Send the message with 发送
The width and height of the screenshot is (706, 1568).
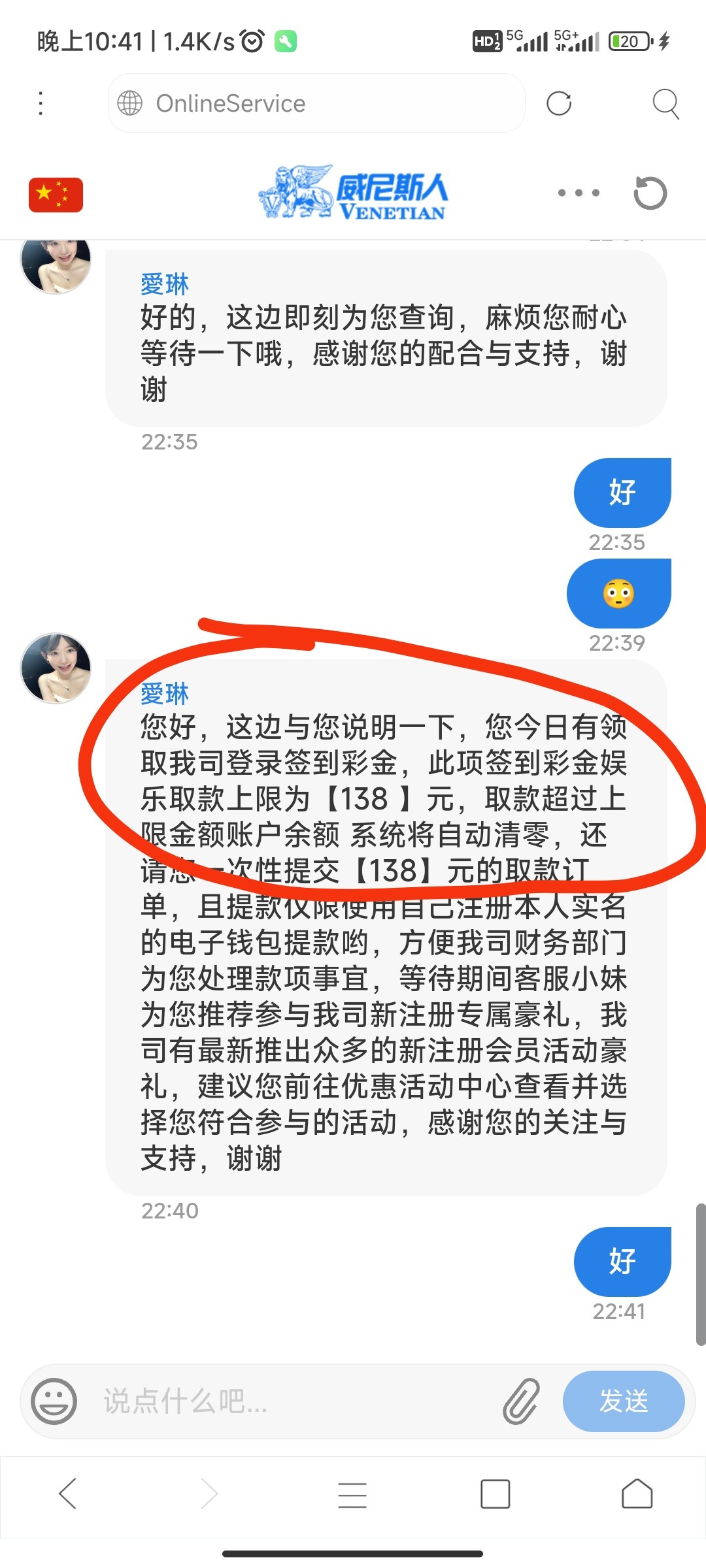[624, 1401]
